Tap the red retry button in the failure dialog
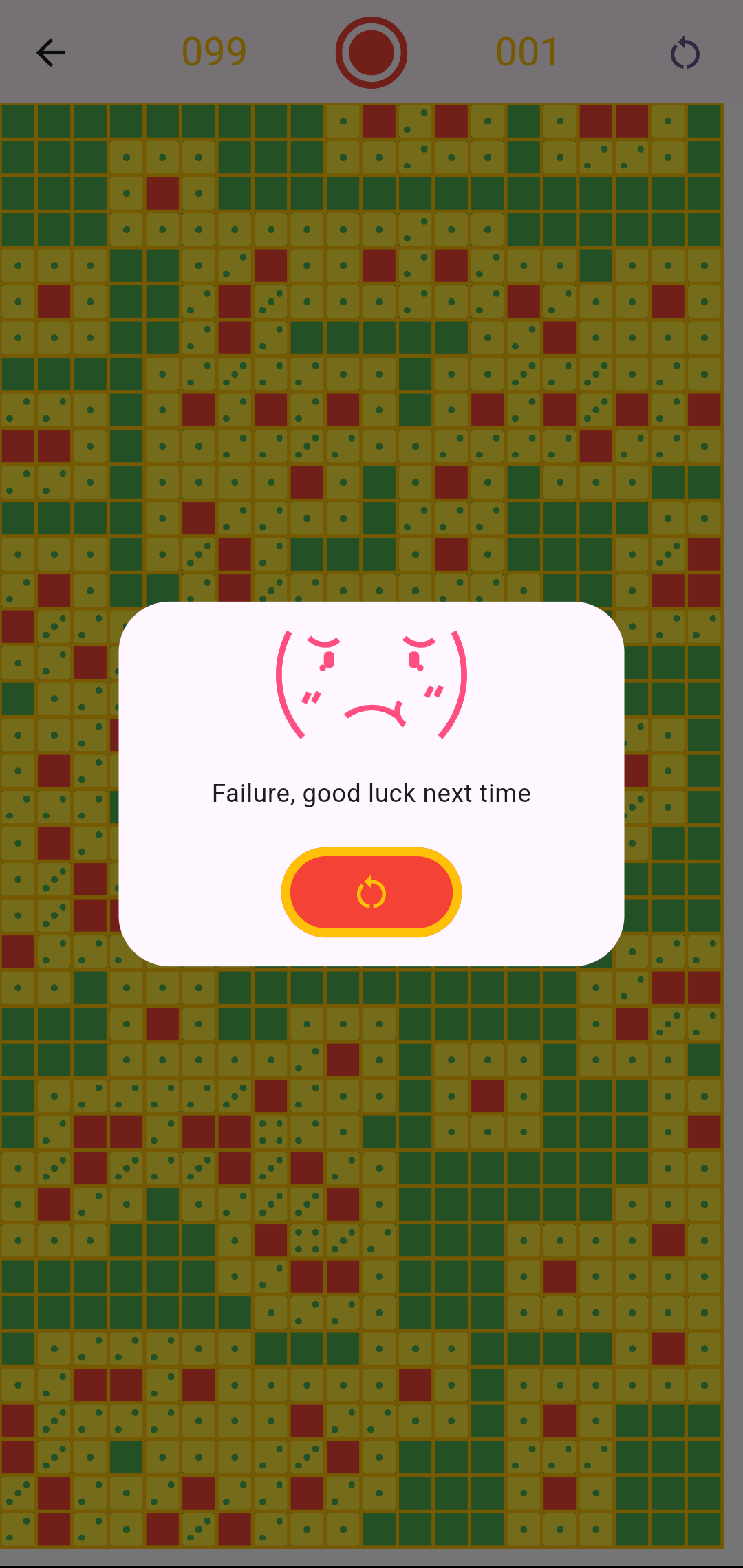 pyautogui.click(x=371, y=892)
